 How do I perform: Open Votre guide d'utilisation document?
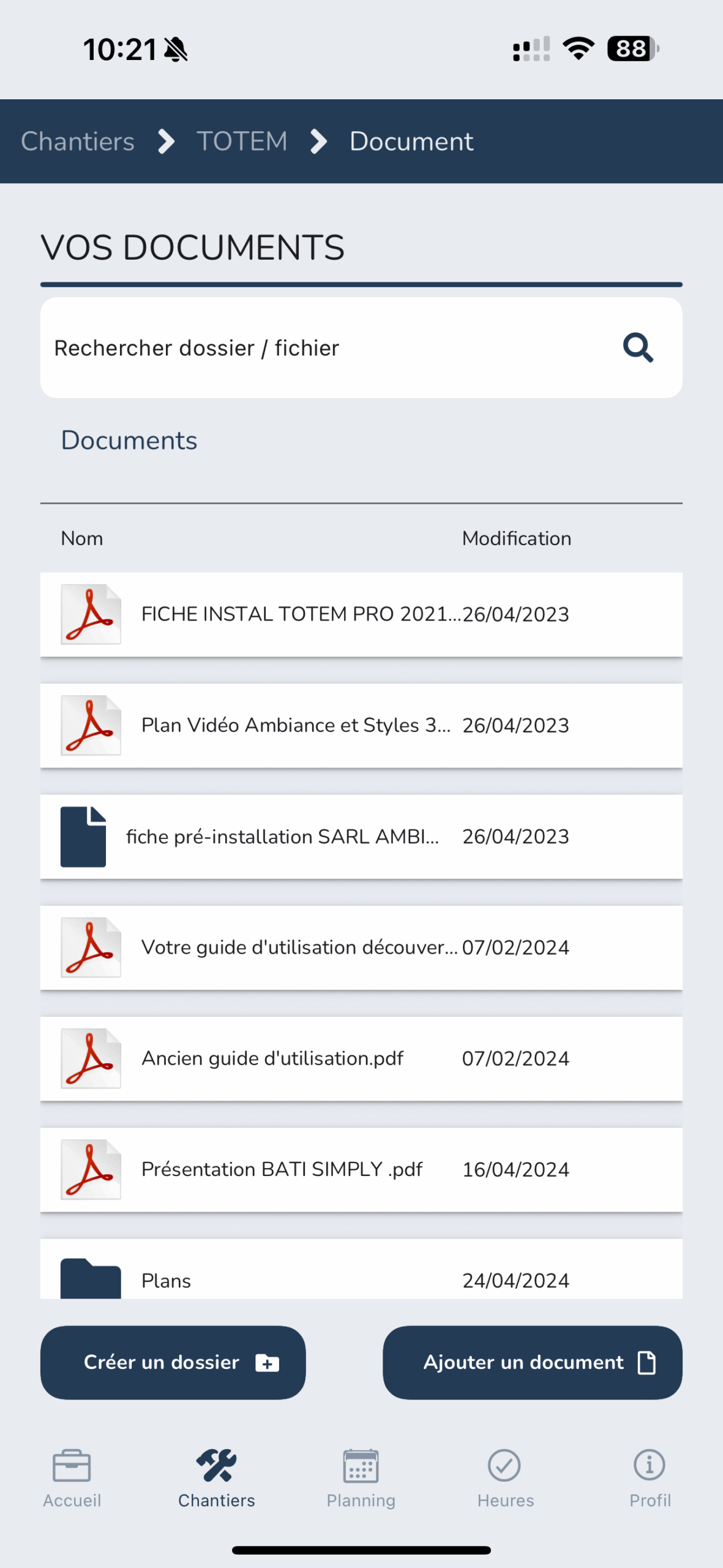coord(361,948)
